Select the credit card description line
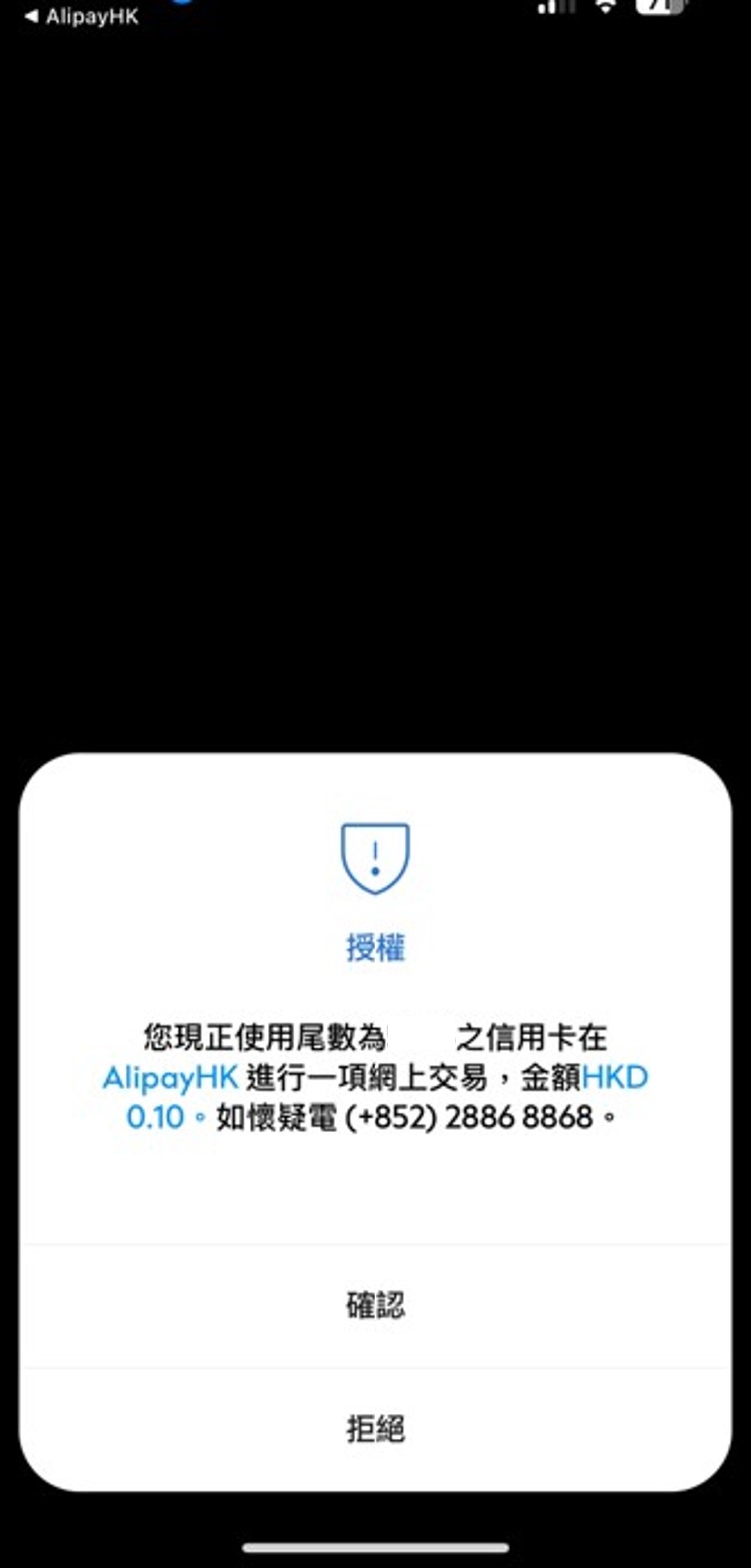 (x=375, y=1034)
